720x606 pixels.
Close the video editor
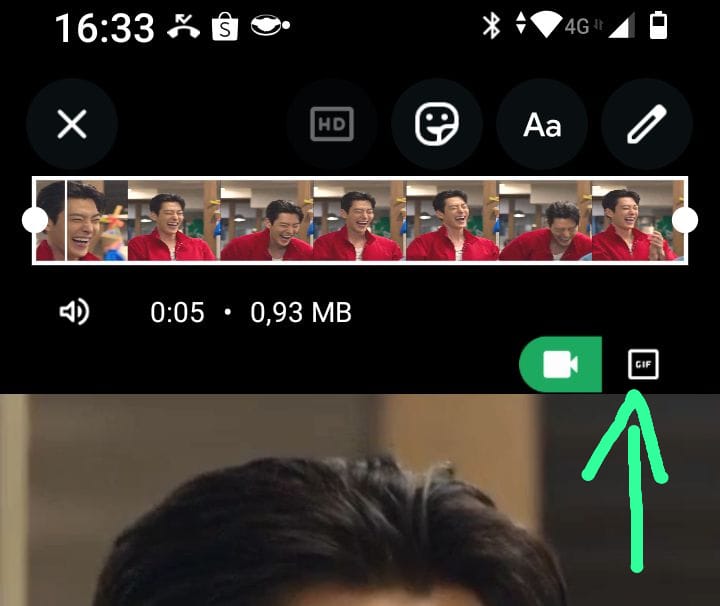[72, 125]
